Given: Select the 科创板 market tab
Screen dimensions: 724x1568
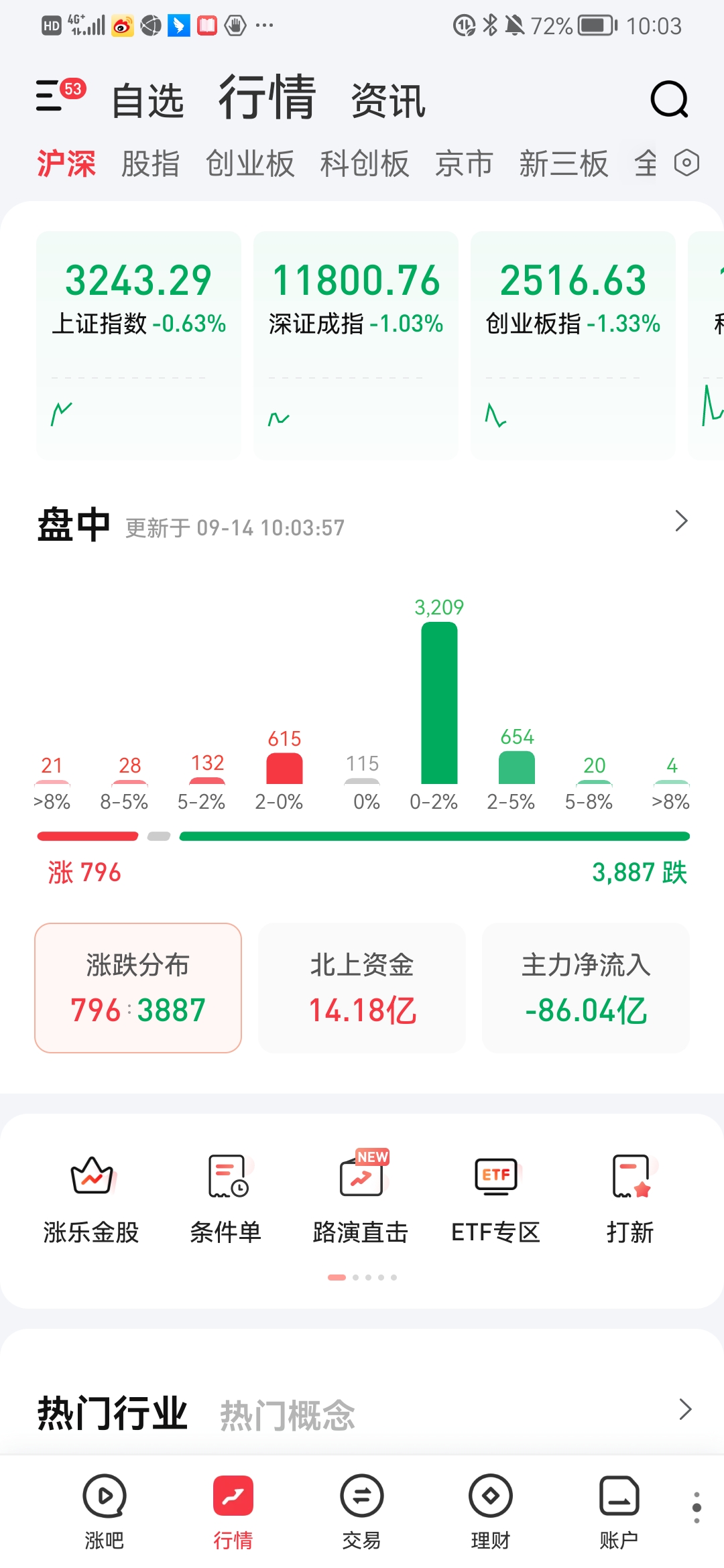Looking at the screenshot, I should click(x=365, y=164).
